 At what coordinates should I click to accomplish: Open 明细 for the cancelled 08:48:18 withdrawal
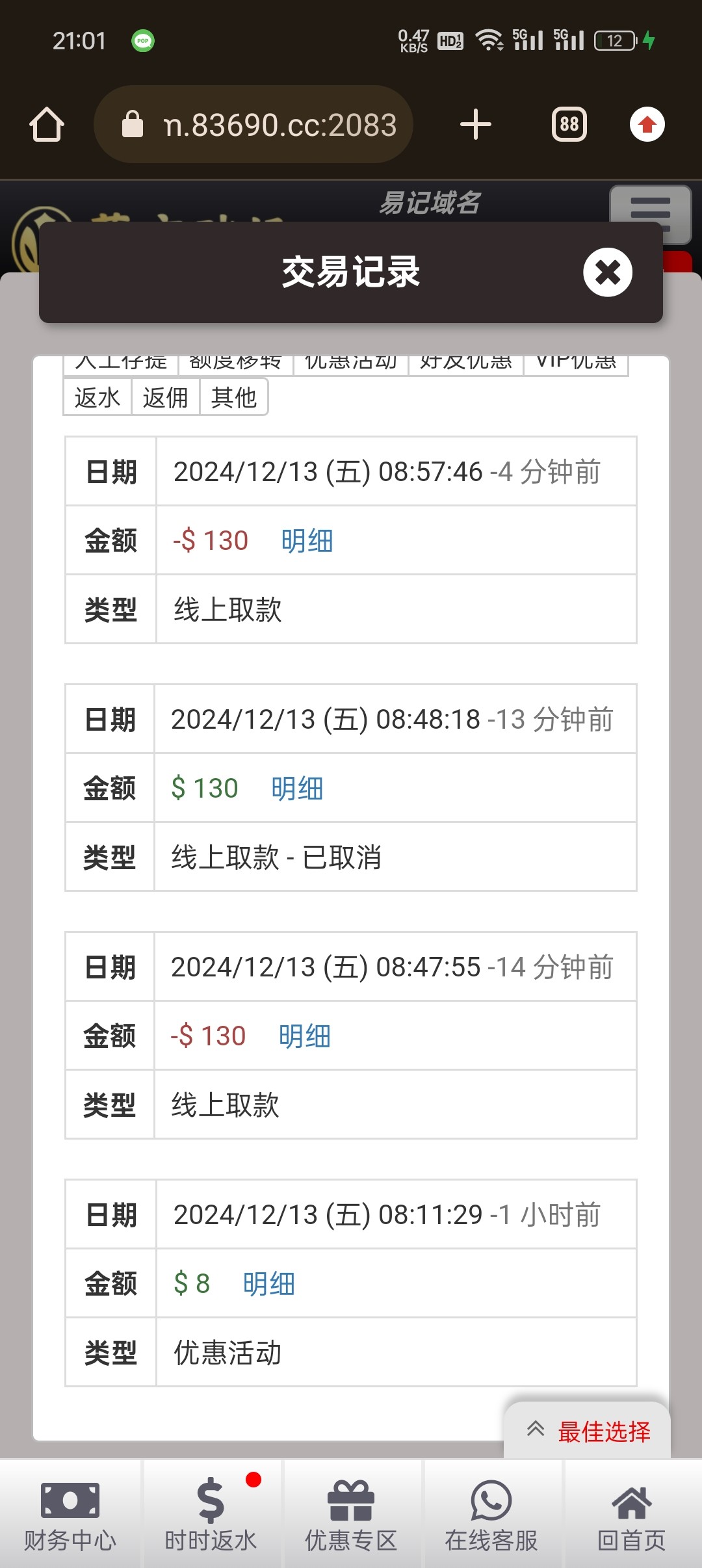[x=297, y=789]
